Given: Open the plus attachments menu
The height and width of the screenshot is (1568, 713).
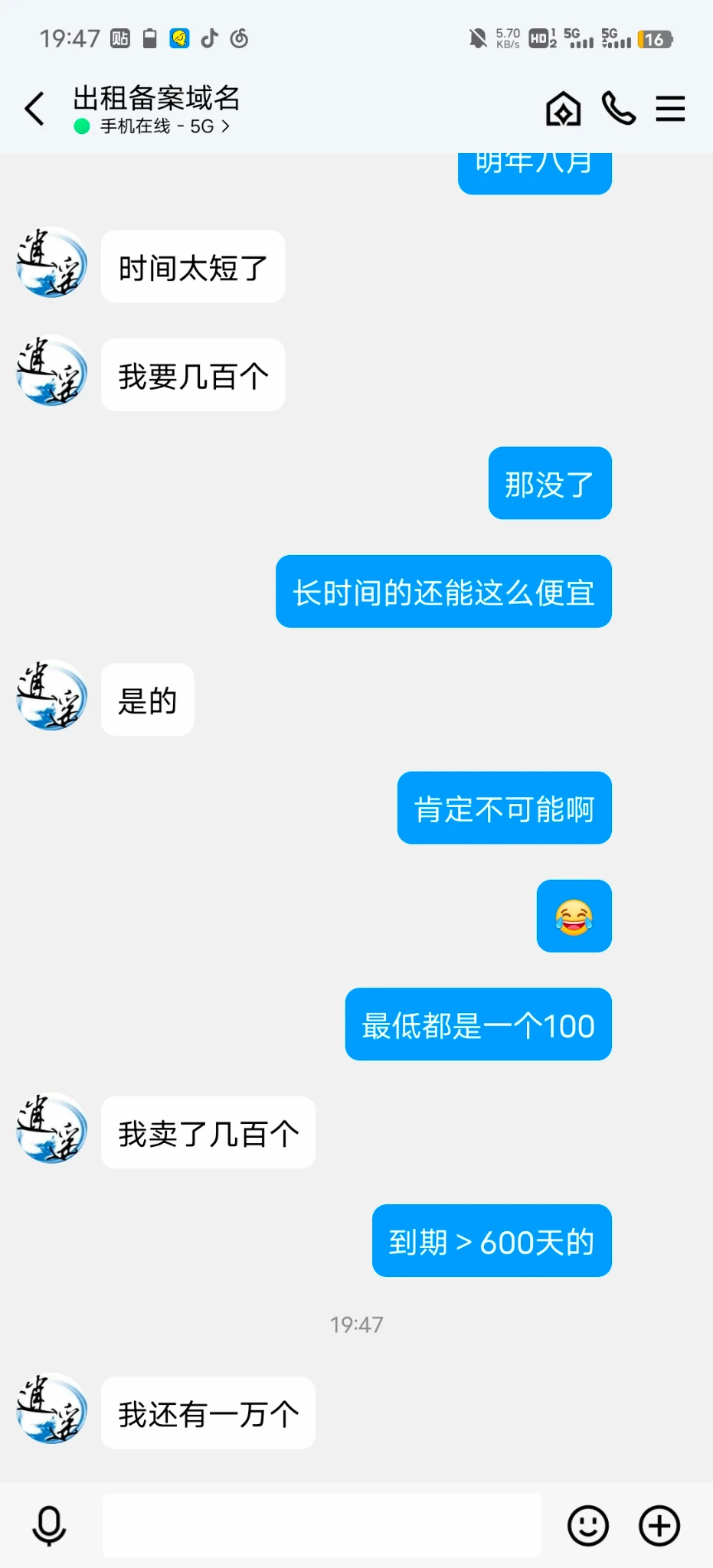Looking at the screenshot, I should (659, 1525).
